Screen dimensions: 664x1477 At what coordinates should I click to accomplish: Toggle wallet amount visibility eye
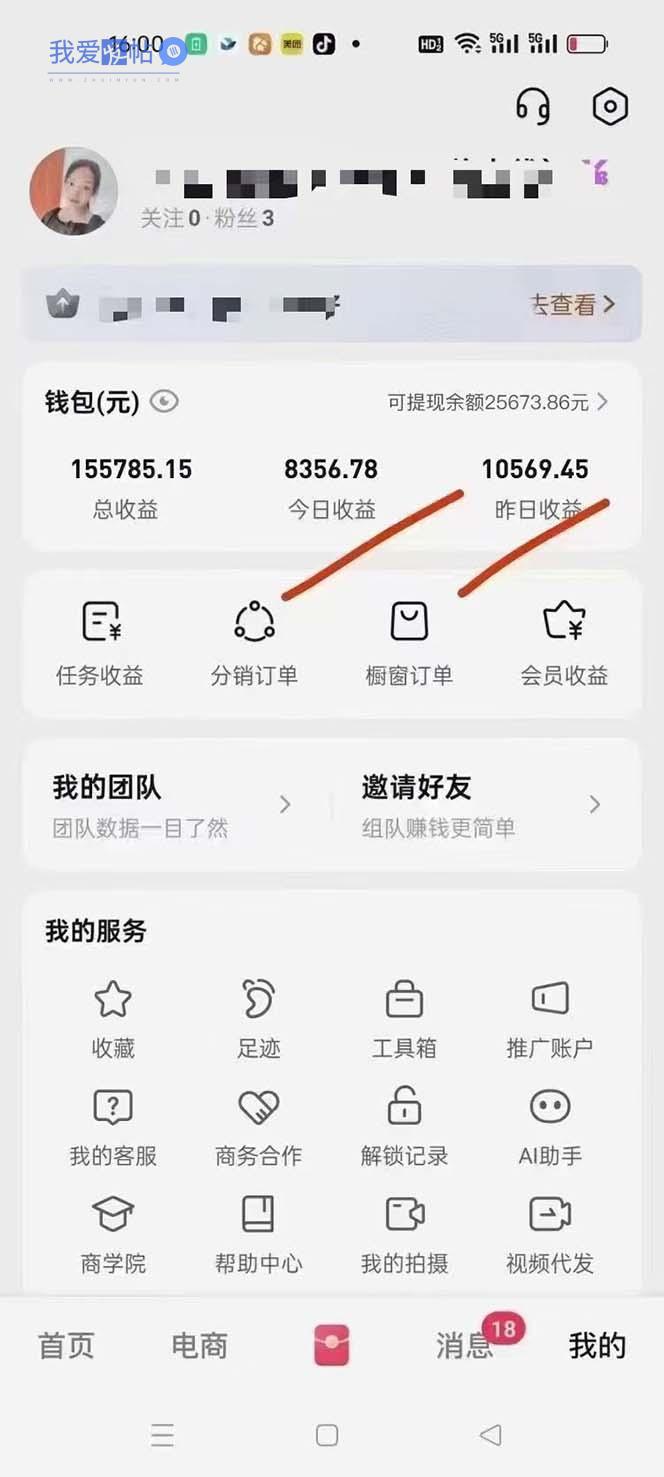pos(164,402)
